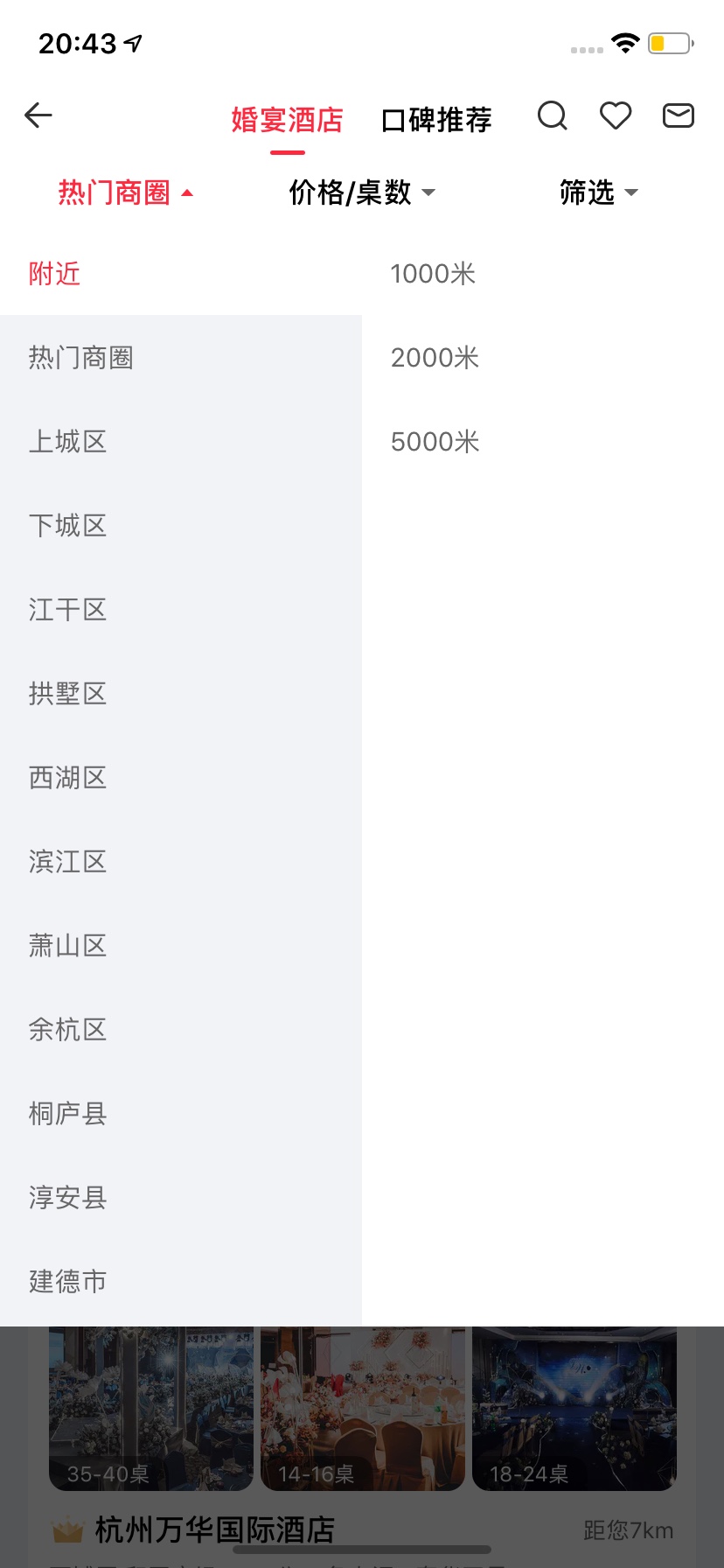The height and width of the screenshot is (1568, 724).
Task: Choose 1000米 distance option
Action: coord(433,274)
